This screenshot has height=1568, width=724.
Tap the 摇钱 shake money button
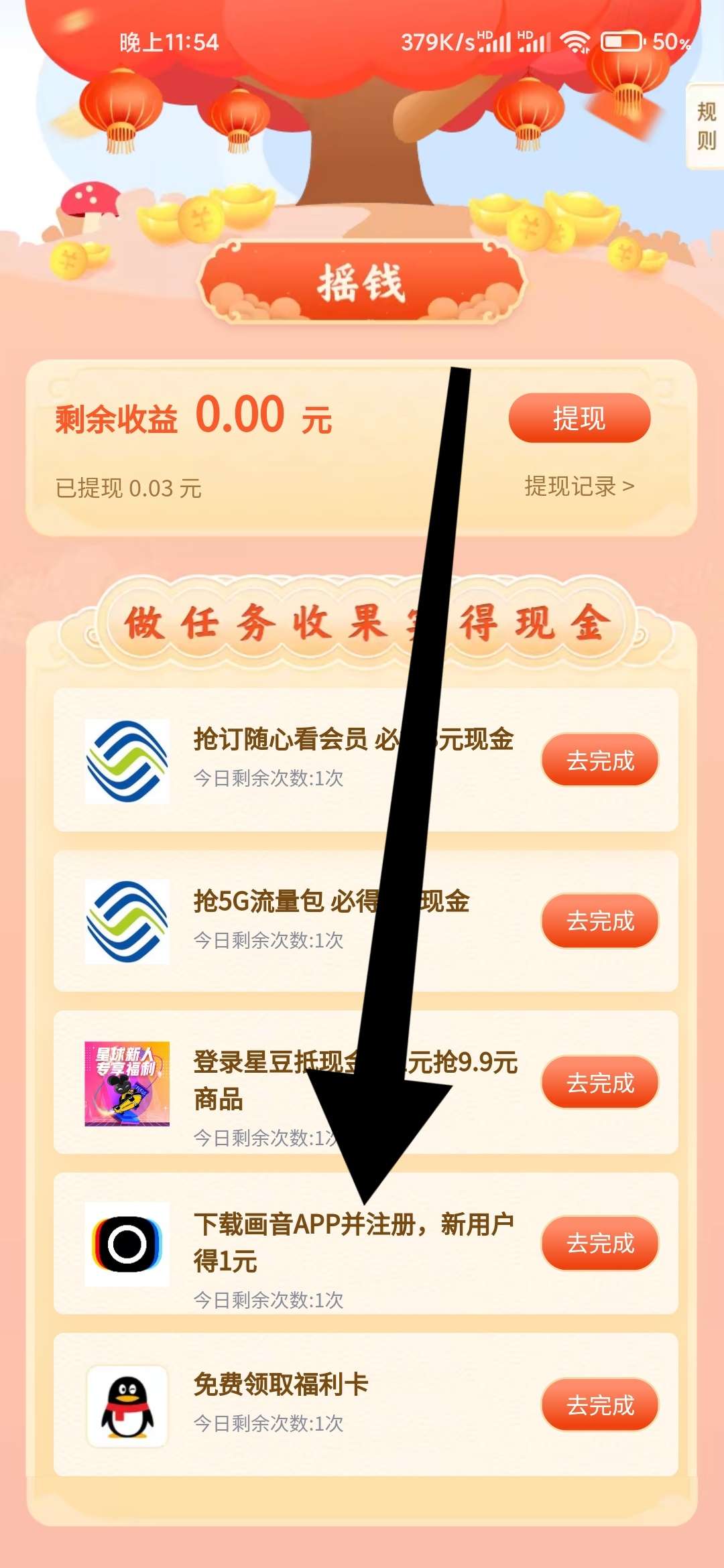tap(362, 283)
